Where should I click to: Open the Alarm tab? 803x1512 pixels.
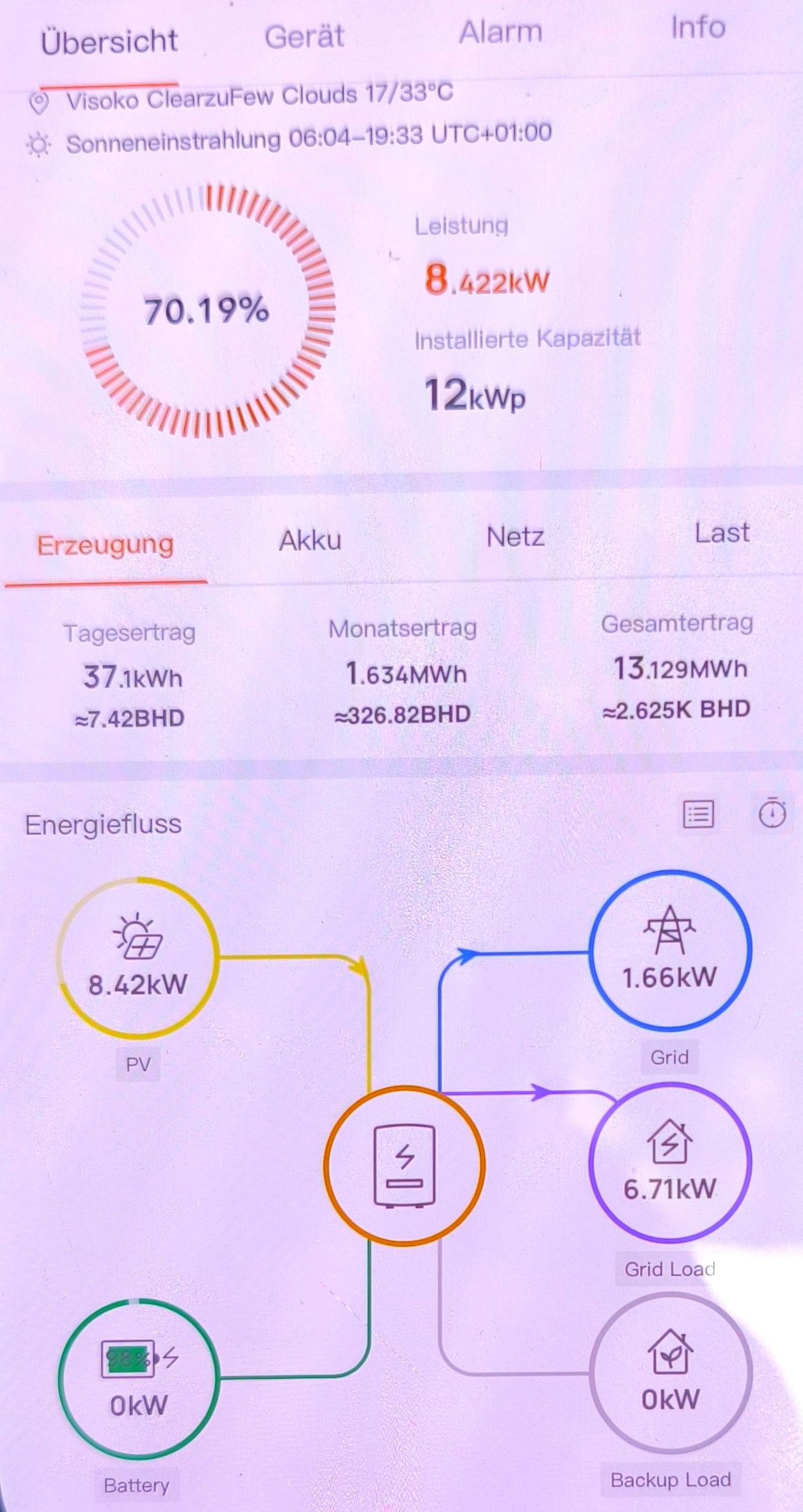click(501, 32)
